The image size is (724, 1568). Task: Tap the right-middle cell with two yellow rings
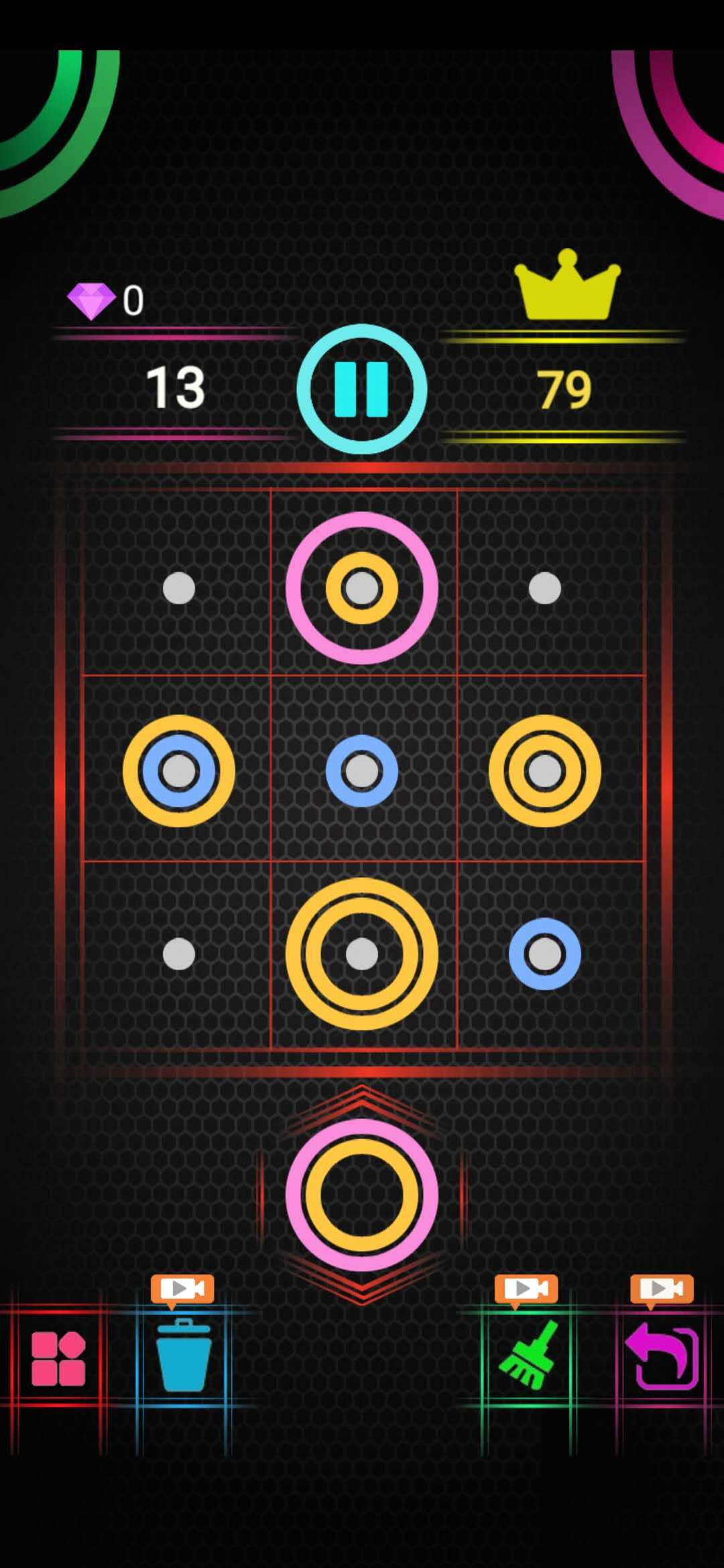click(544, 771)
